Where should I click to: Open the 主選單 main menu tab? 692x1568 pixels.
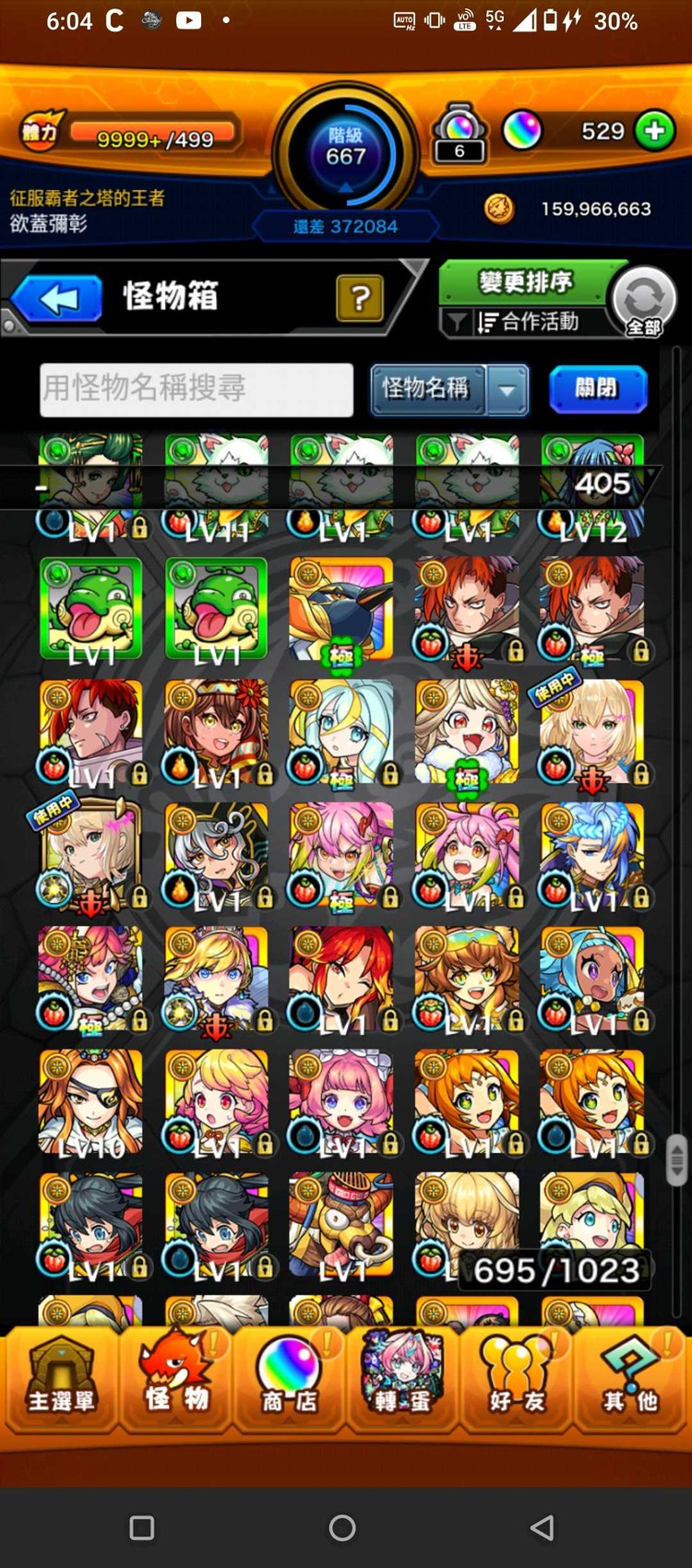coord(60,1380)
